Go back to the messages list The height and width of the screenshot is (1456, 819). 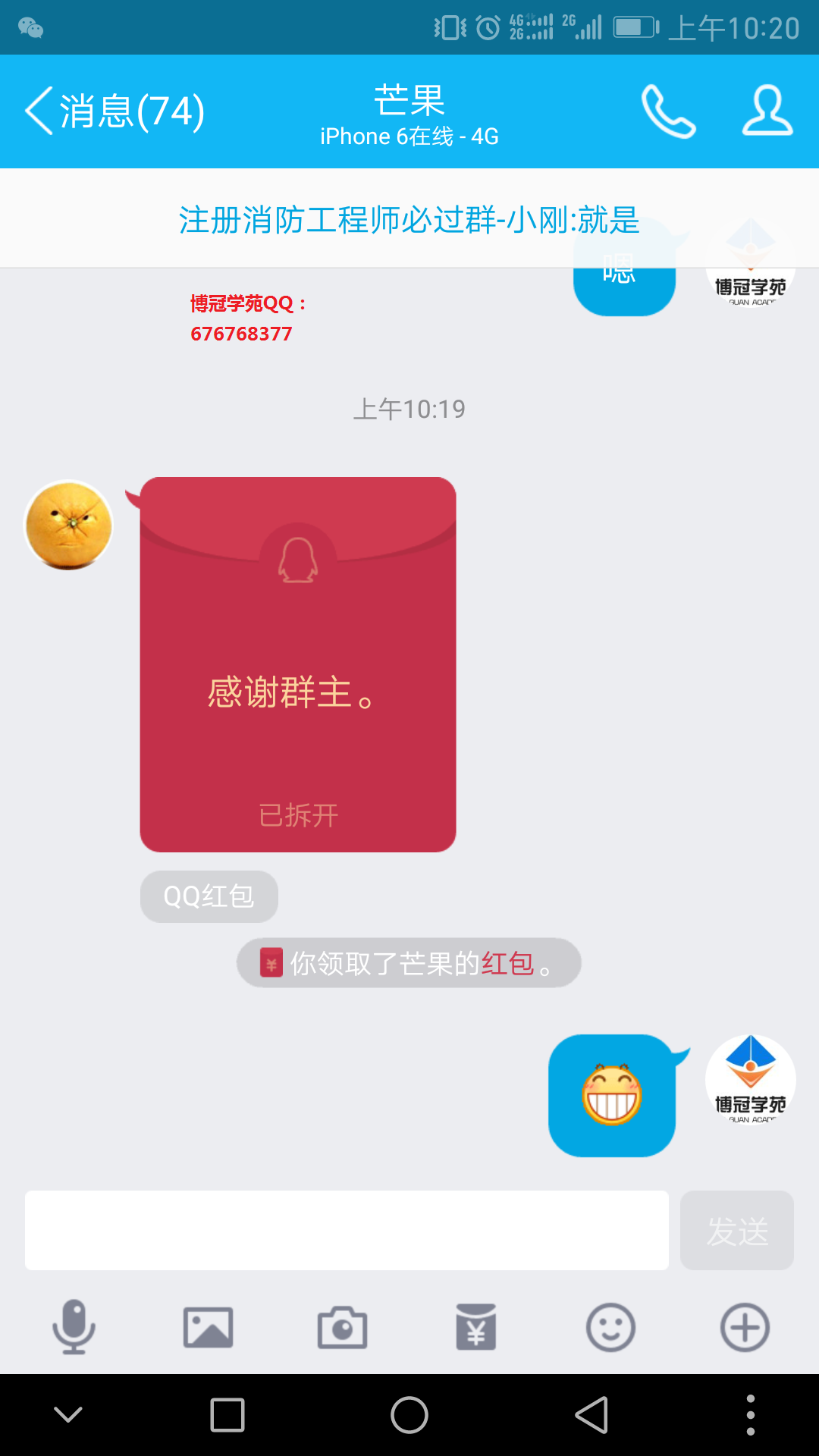point(114,111)
